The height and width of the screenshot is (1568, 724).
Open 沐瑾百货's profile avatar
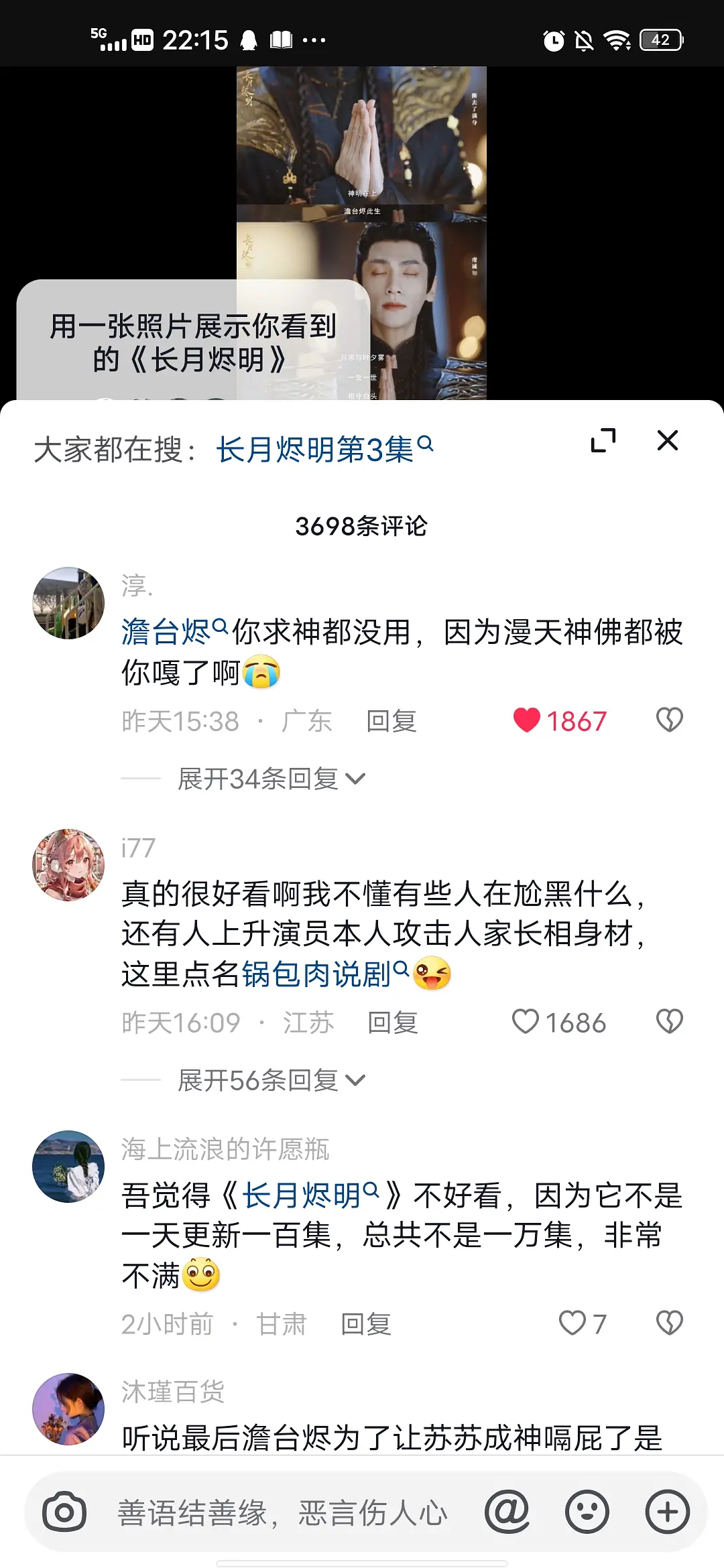click(x=68, y=1409)
